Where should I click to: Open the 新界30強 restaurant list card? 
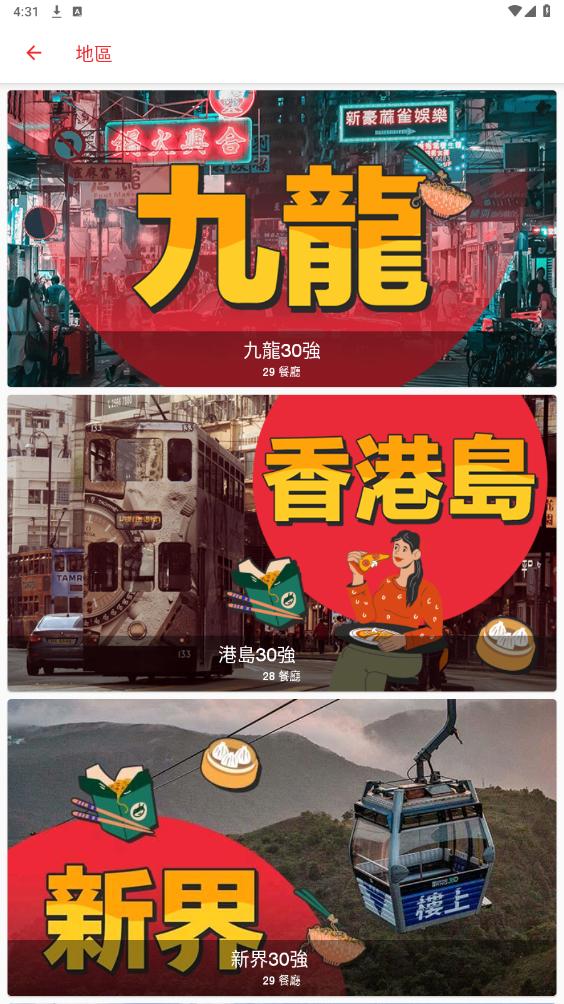[x=282, y=847]
